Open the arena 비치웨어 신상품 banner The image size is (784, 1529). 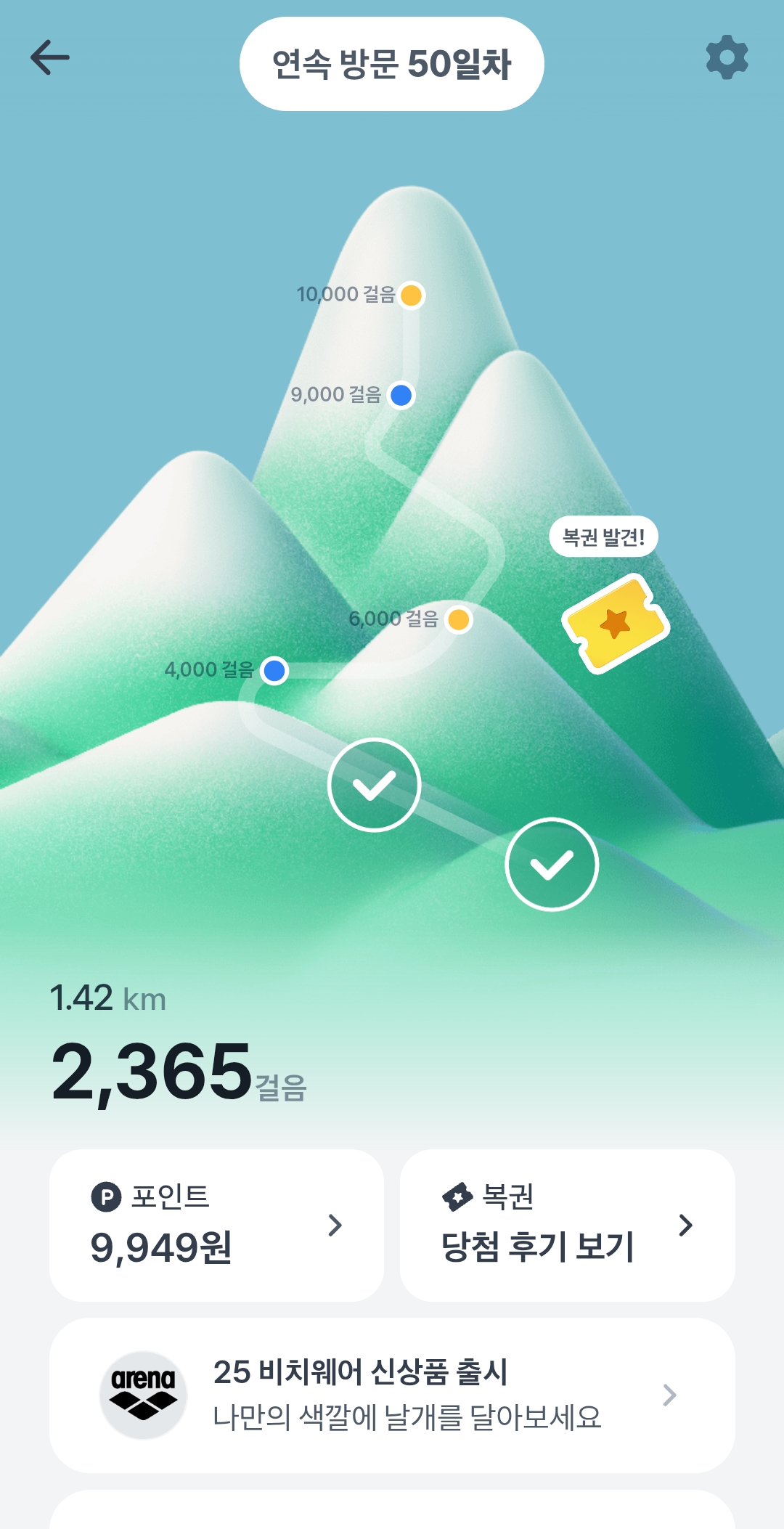pyautogui.click(x=392, y=1395)
